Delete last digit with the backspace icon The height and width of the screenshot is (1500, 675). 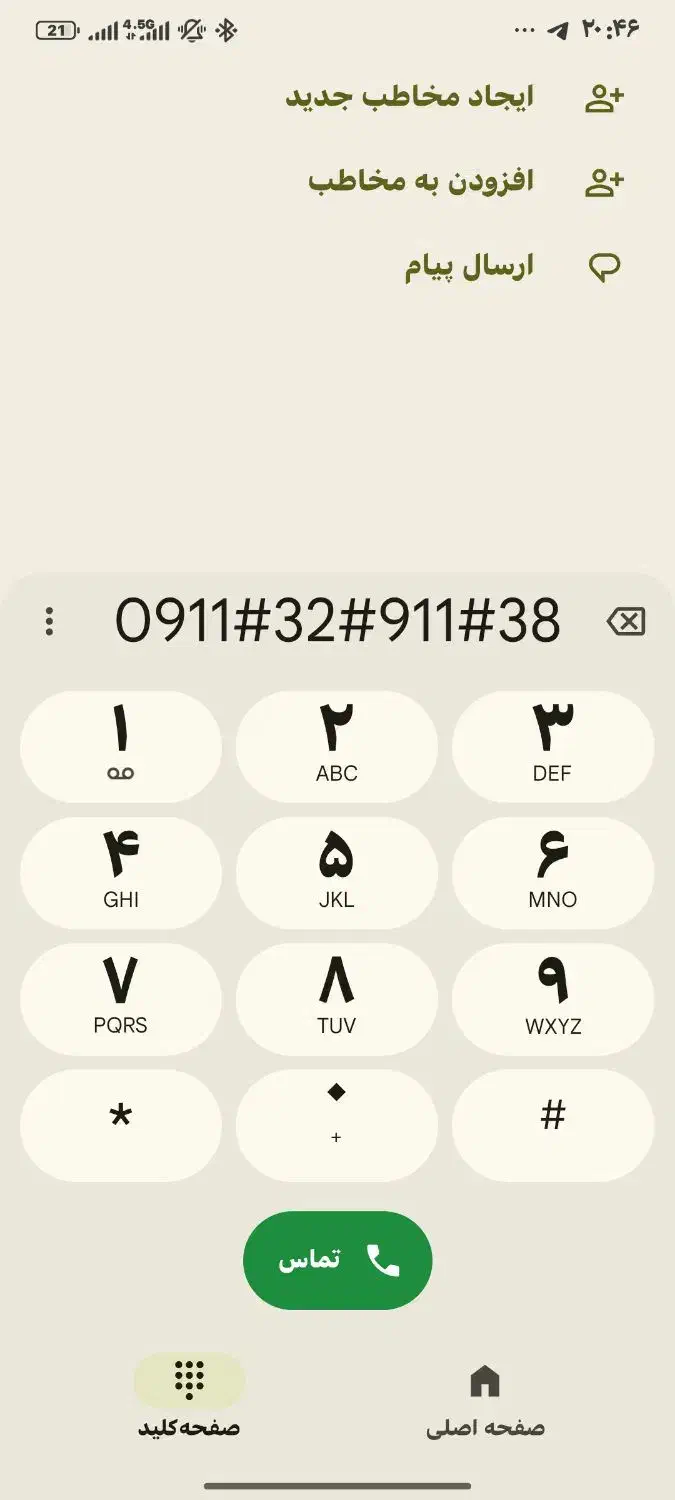tap(626, 622)
